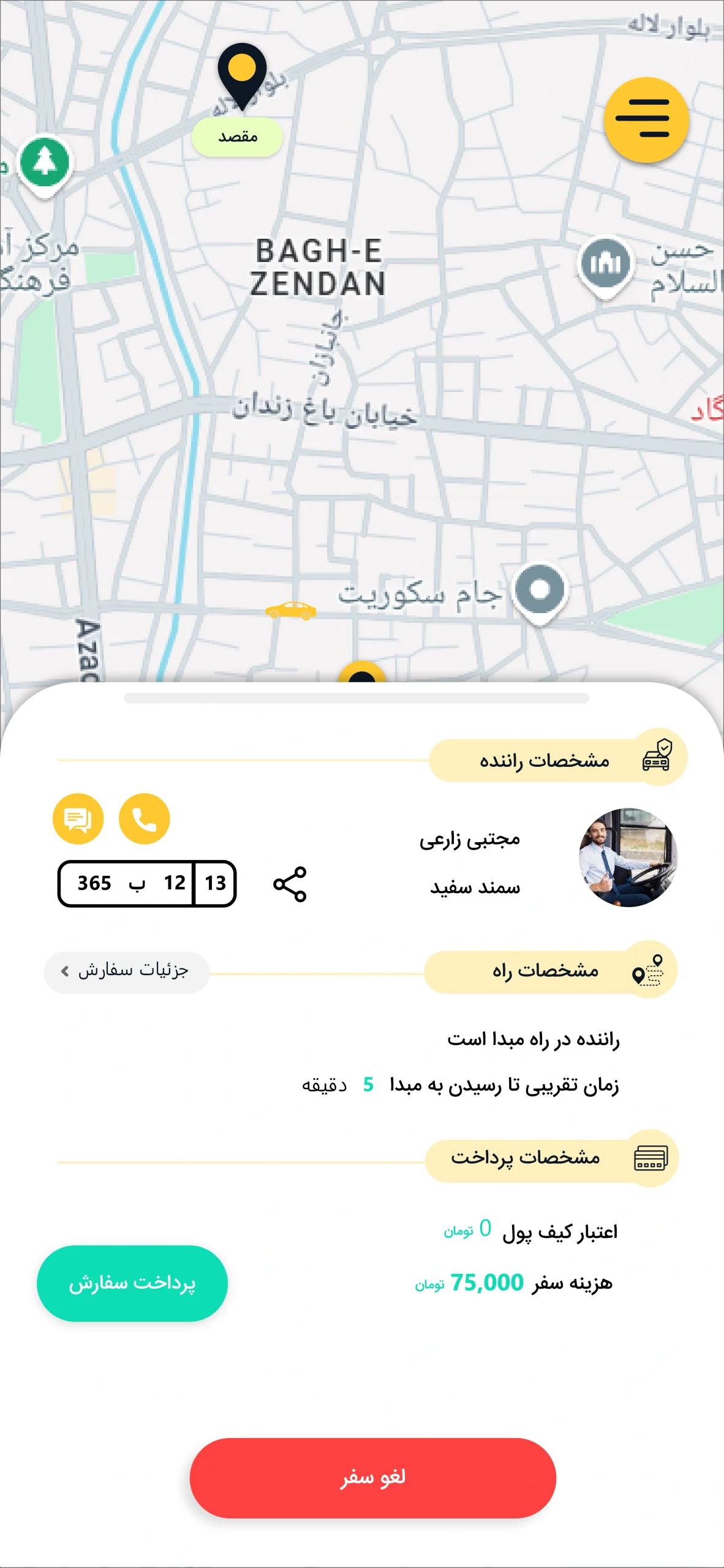Open جزئیات سفارش order details

coord(127,971)
